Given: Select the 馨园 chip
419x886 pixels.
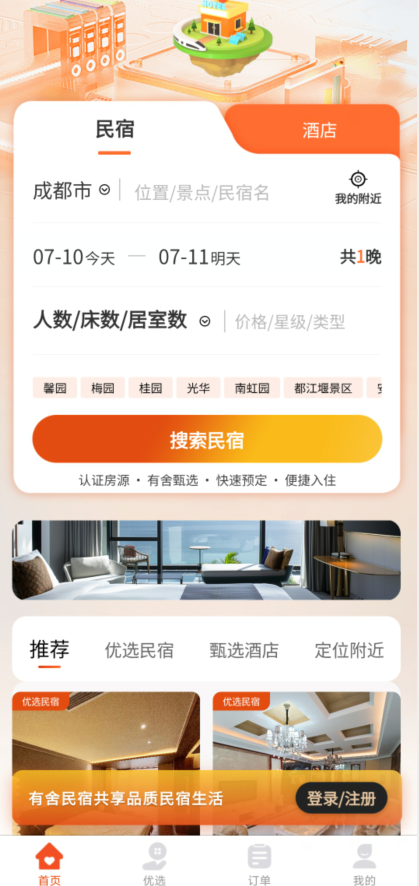Looking at the screenshot, I should (55, 388).
